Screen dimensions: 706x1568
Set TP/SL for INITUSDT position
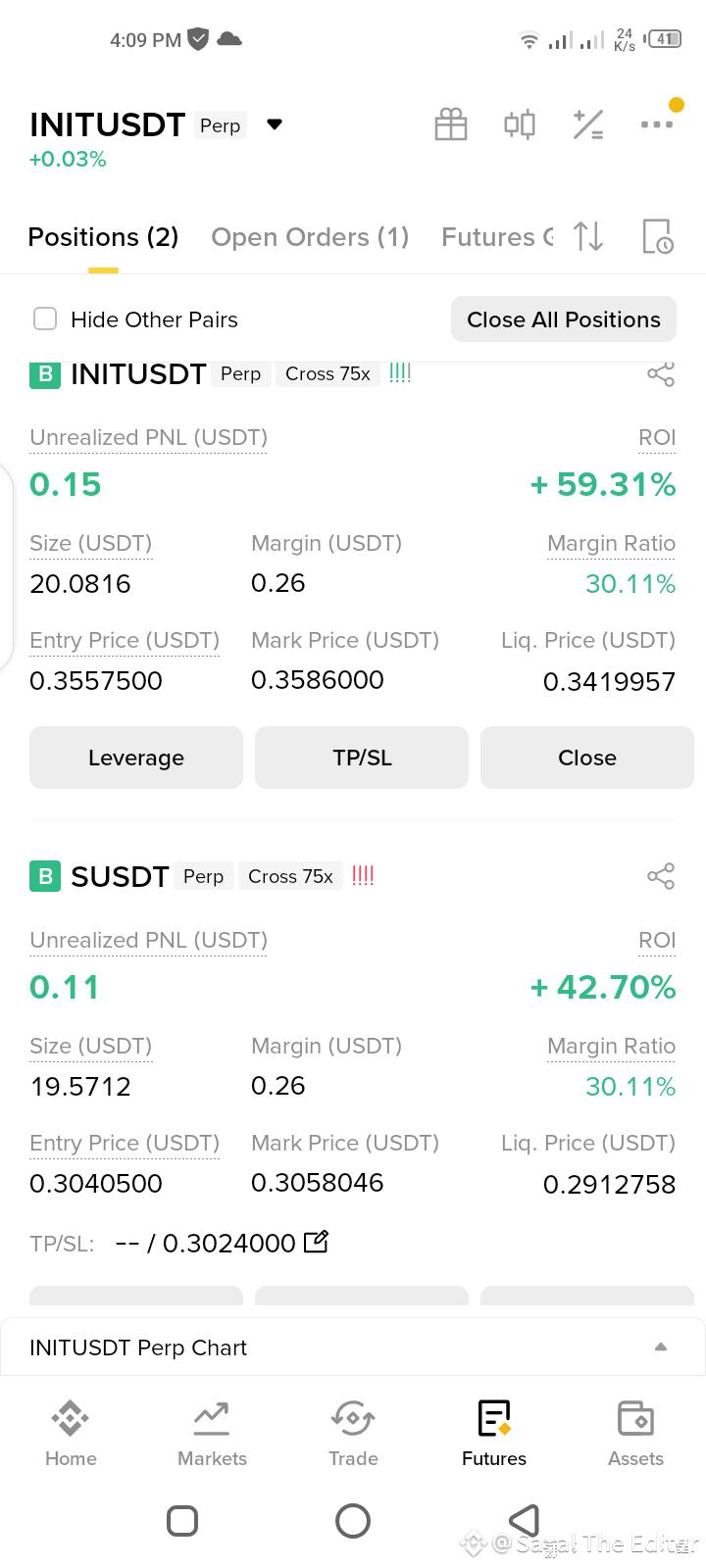362,758
